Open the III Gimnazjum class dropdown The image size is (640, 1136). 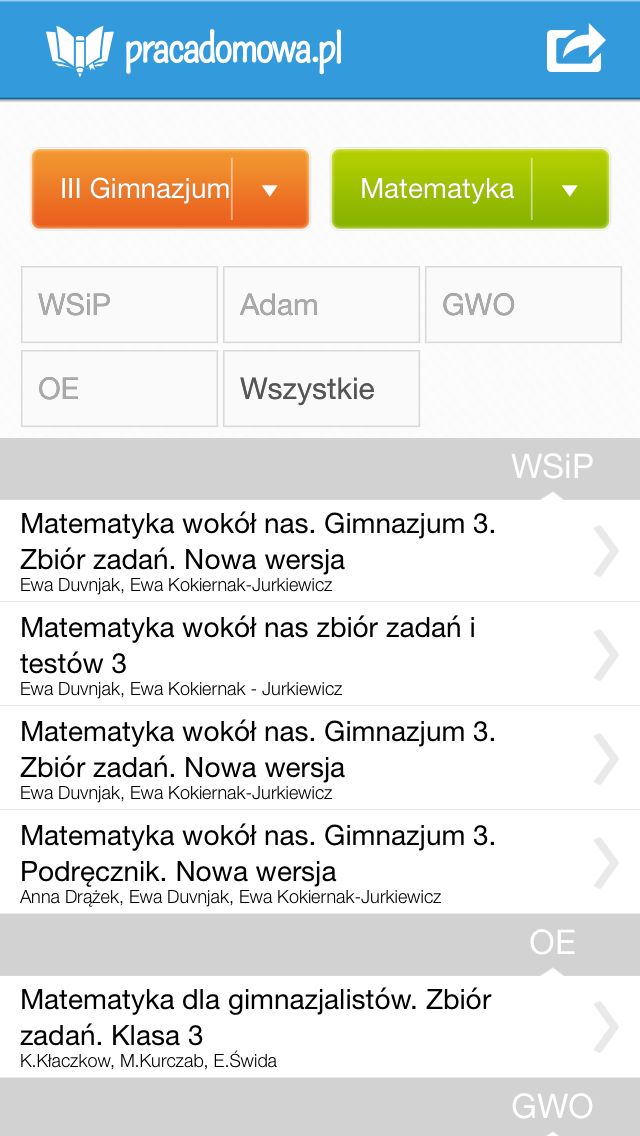[x=170, y=189]
